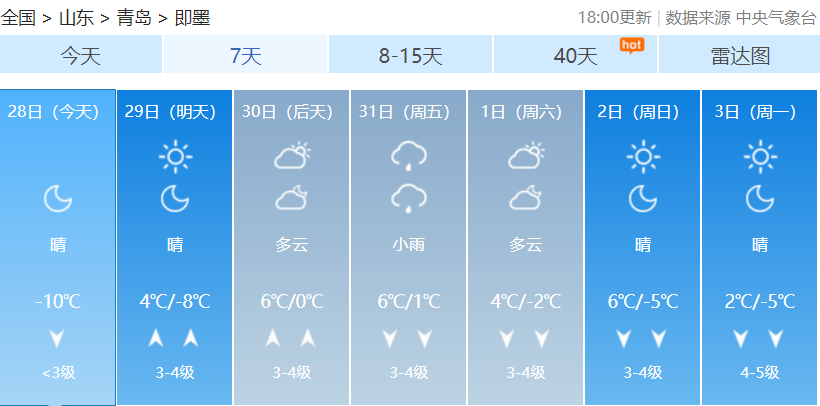Image resolution: width=820 pixels, height=406 pixels.
Task: View the 1日 (周六) forecast card
Action: [525, 247]
